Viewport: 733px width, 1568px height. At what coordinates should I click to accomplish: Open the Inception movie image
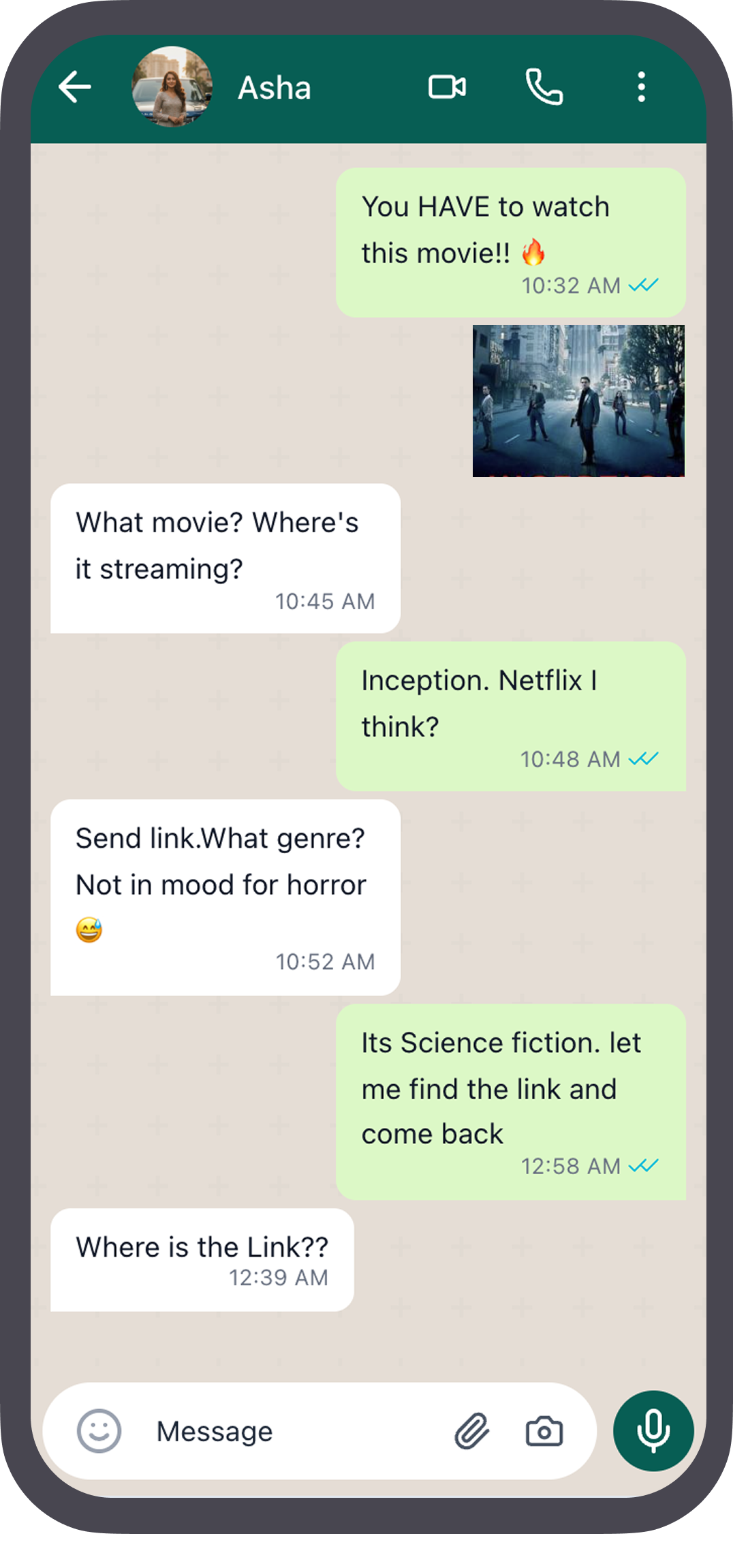(579, 400)
